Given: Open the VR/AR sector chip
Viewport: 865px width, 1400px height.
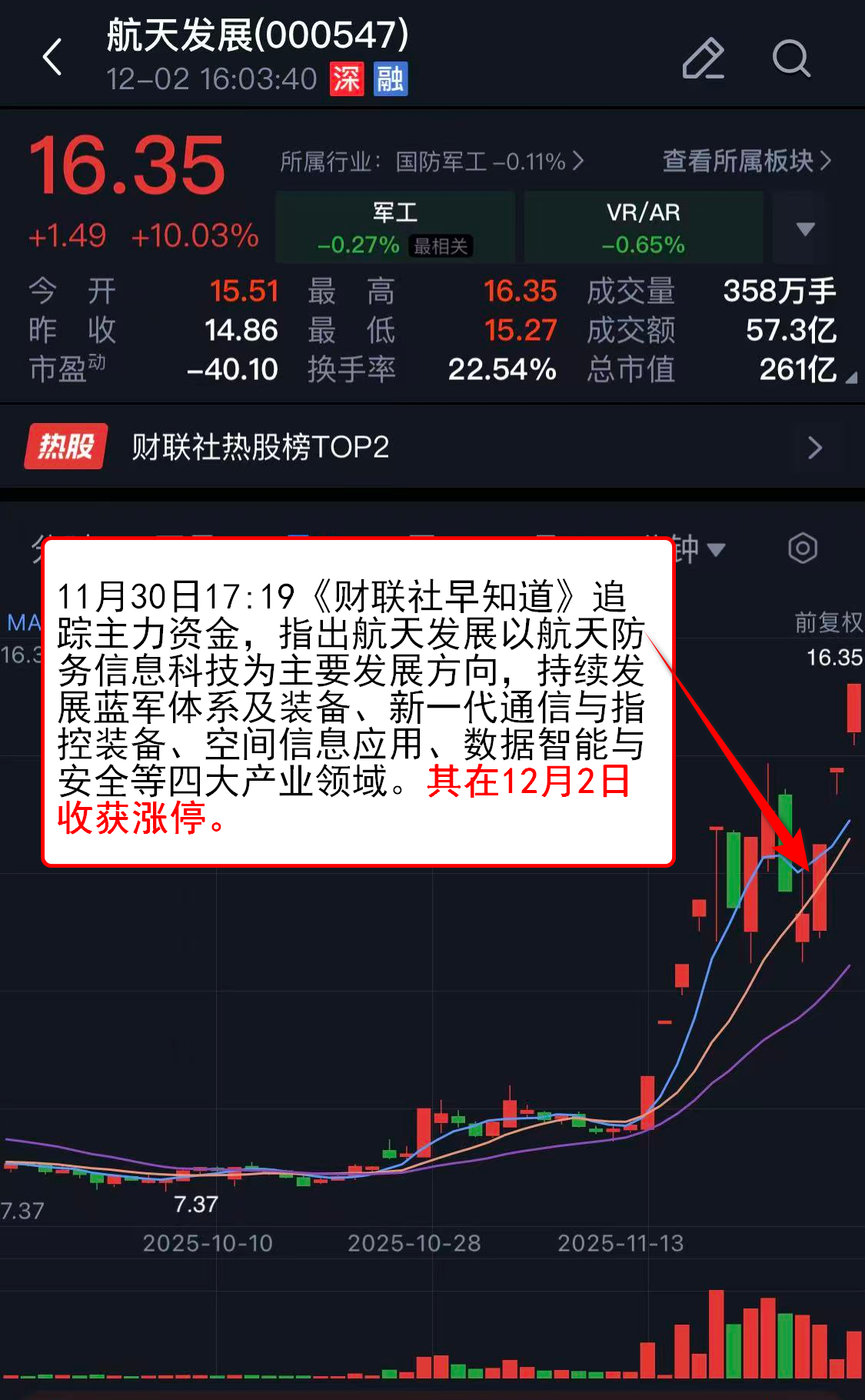Looking at the screenshot, I should point(643,228).
